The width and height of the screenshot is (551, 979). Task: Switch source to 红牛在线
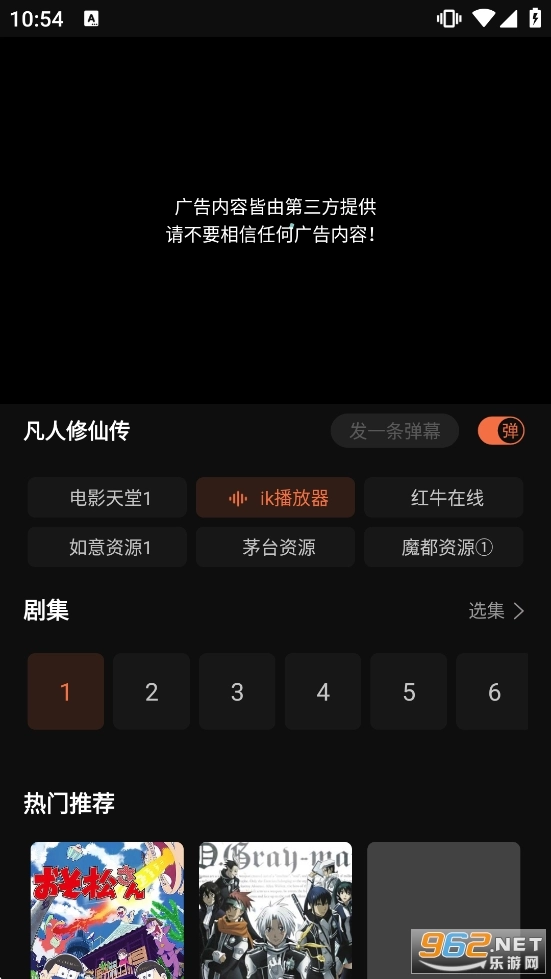pos(444,498)
